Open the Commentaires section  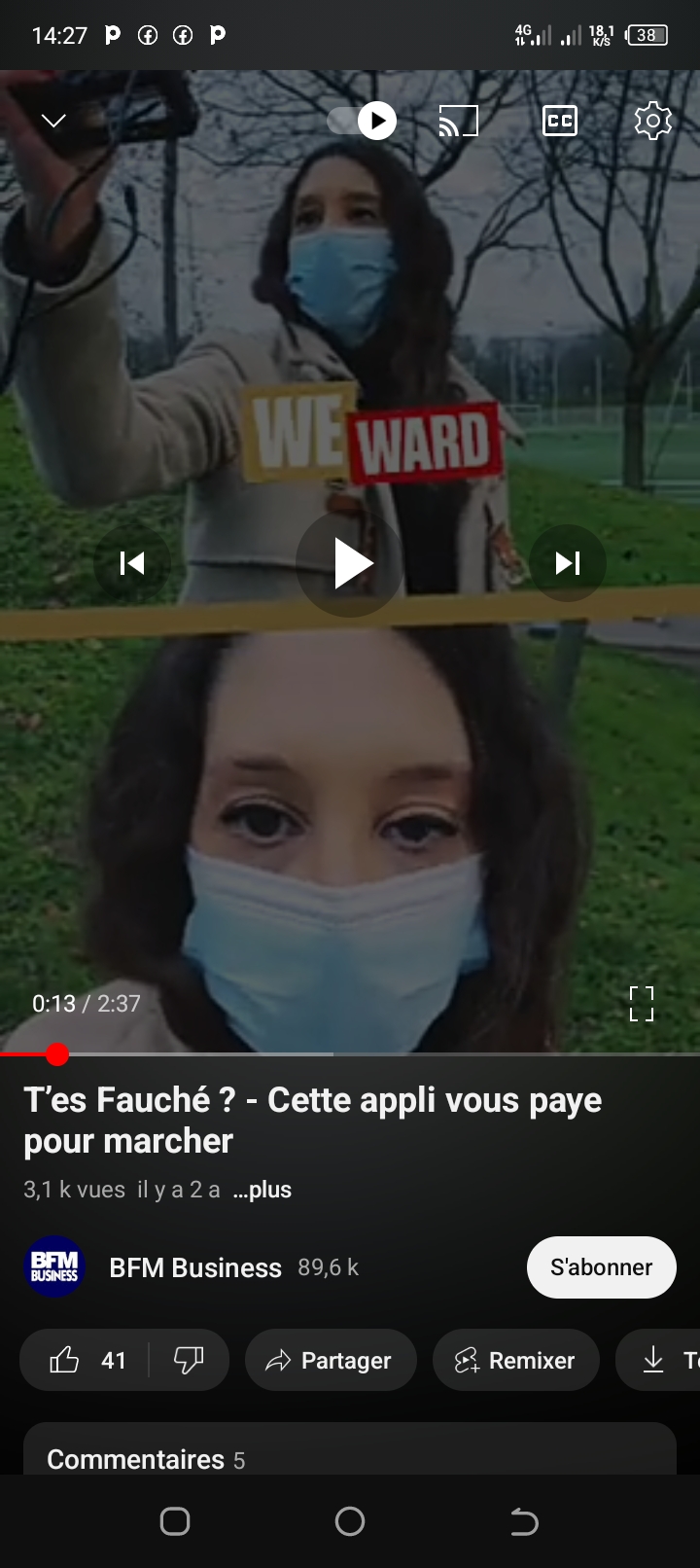click(146, 1459)
